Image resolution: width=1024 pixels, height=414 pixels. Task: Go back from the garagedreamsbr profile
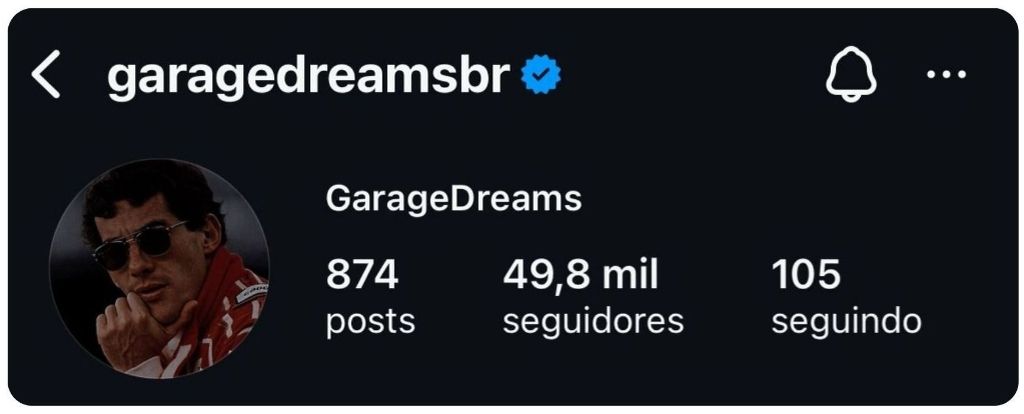46,76
